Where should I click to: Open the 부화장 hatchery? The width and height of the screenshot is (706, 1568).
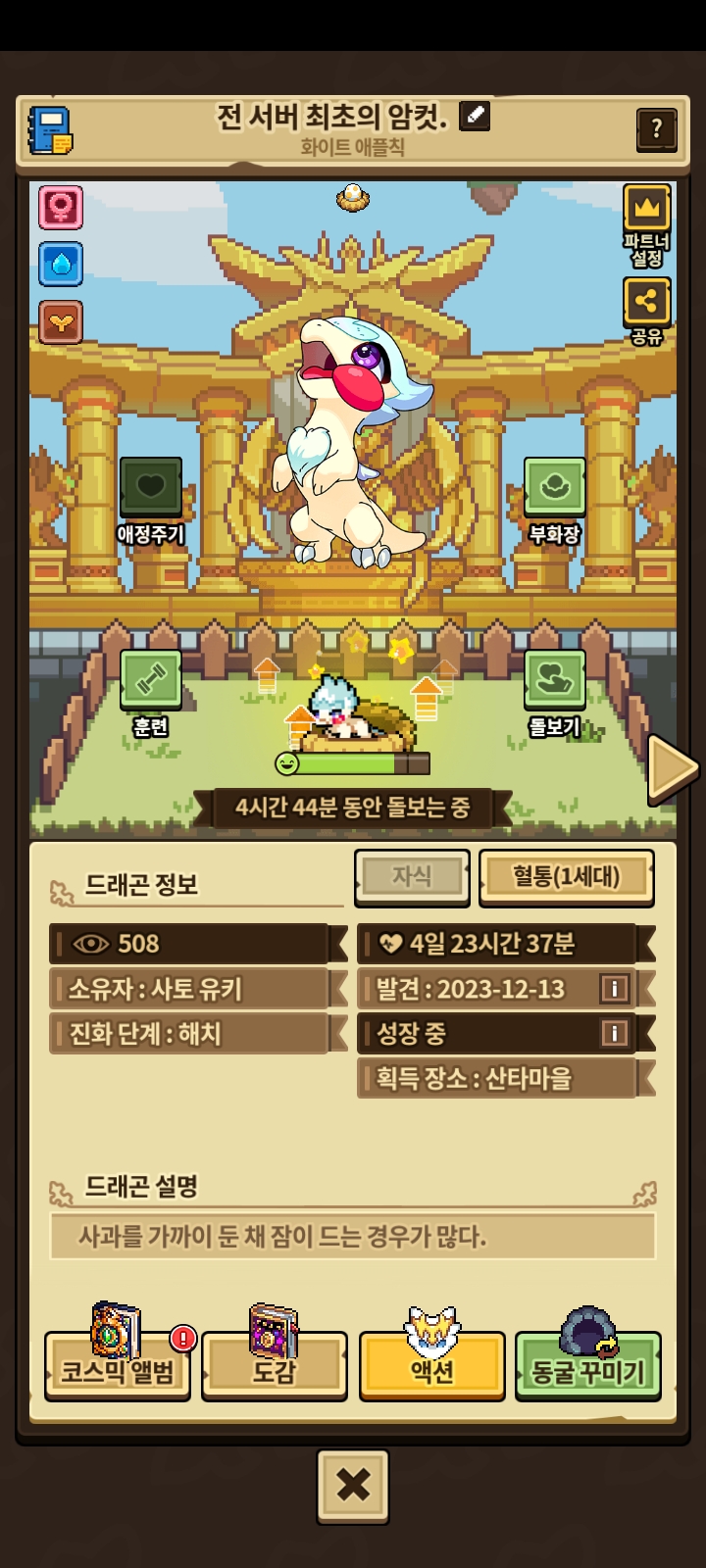click(555, 487)
